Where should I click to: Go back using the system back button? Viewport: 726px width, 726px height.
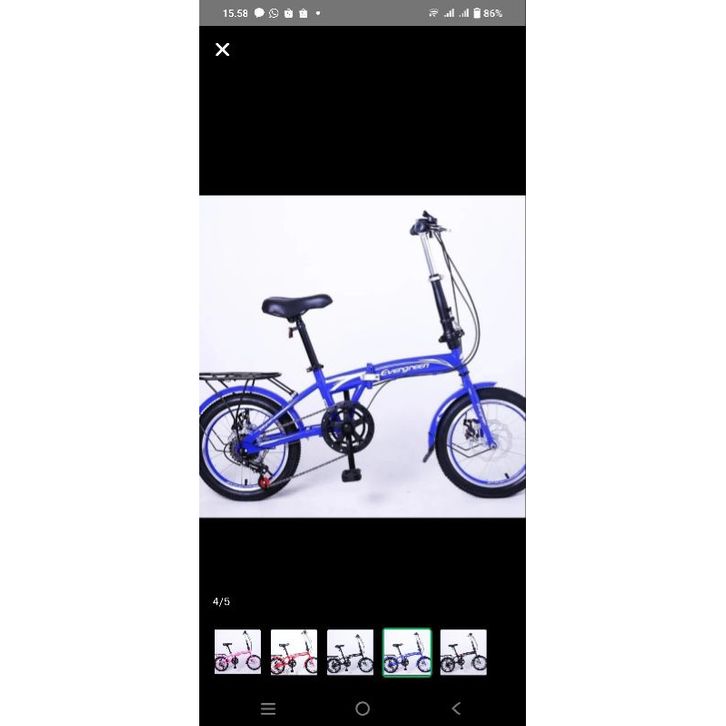coord(456,708)
